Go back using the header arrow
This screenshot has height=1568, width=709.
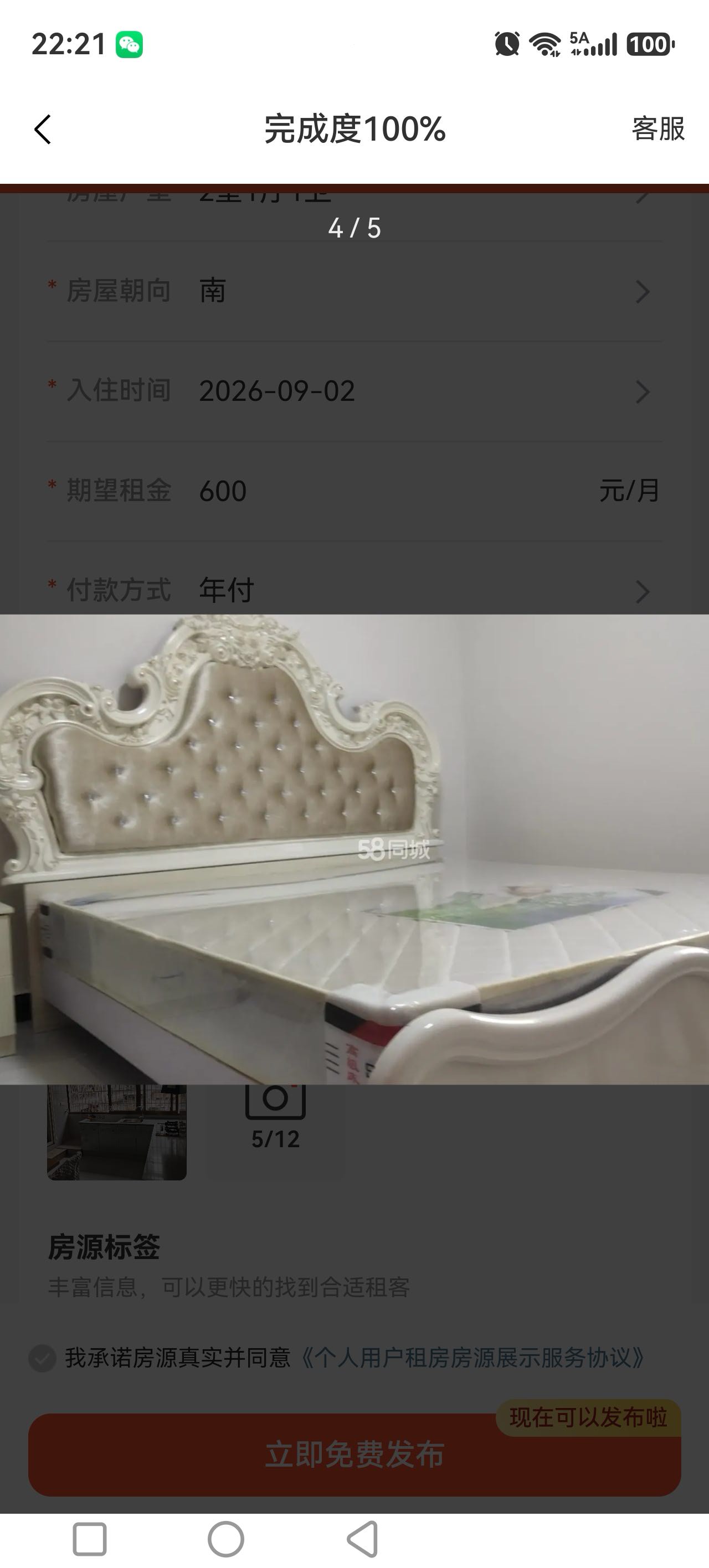pos(43,129)
